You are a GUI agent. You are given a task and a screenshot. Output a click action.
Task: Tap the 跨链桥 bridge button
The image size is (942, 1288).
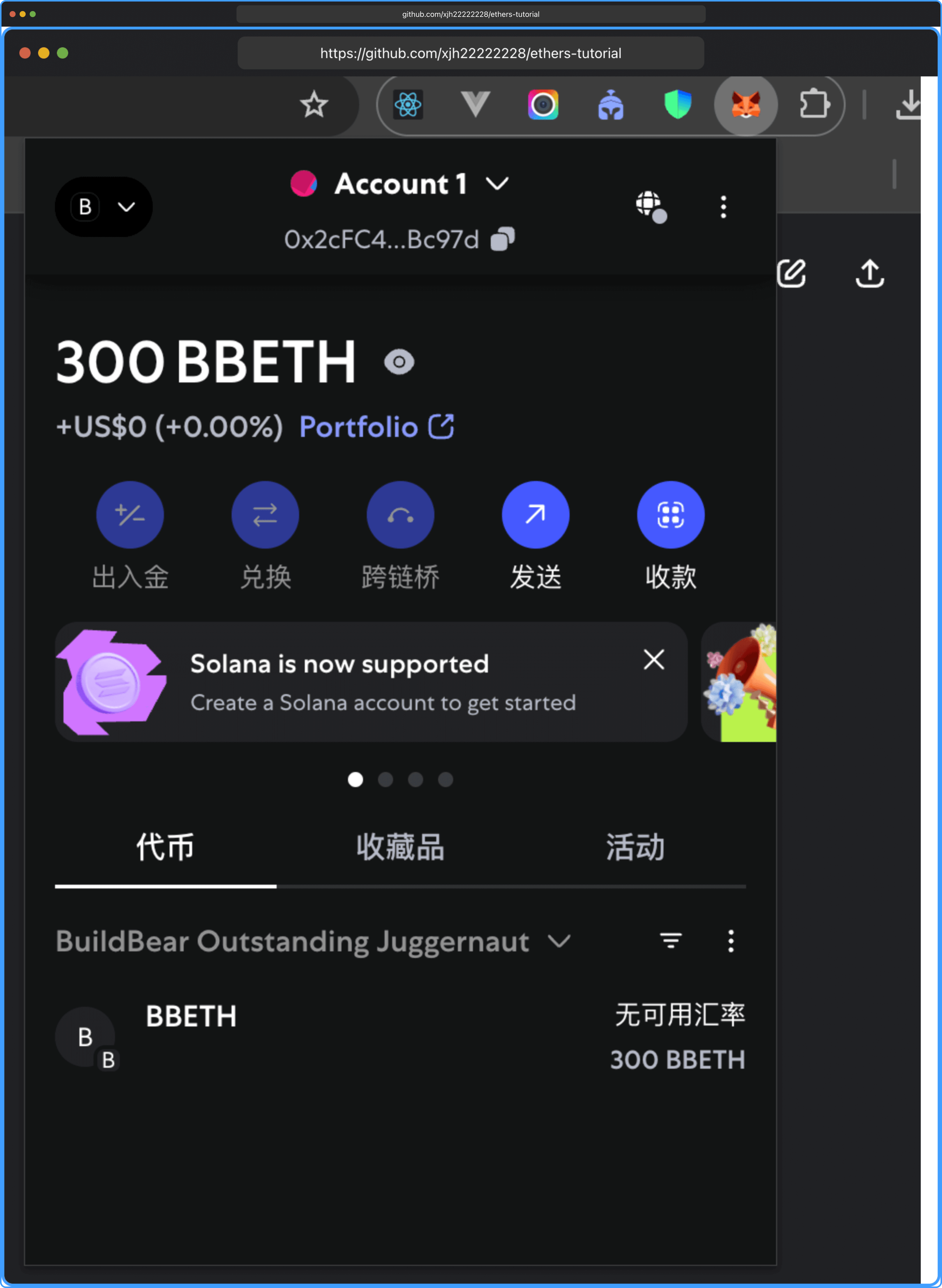tap(400, 515)
